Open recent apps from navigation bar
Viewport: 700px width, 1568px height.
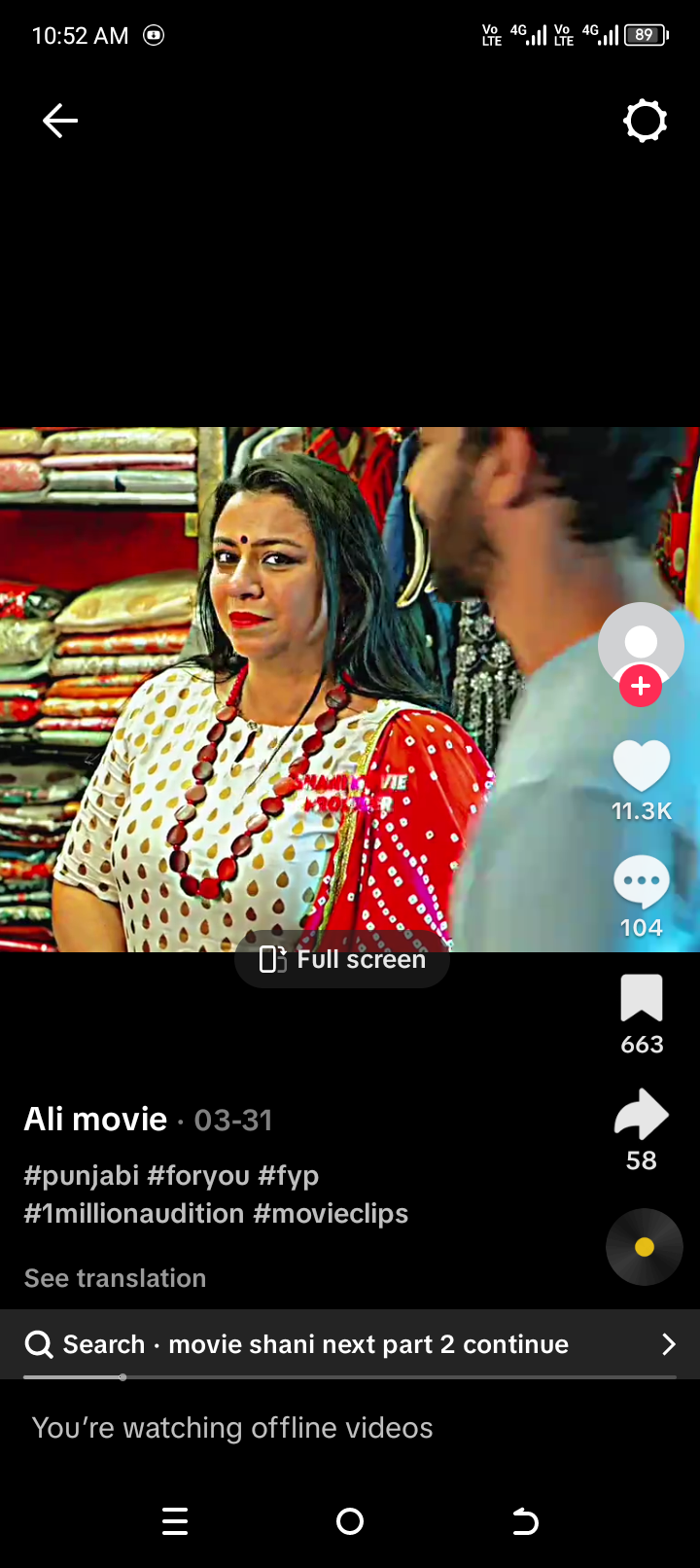coord(175,1521)
